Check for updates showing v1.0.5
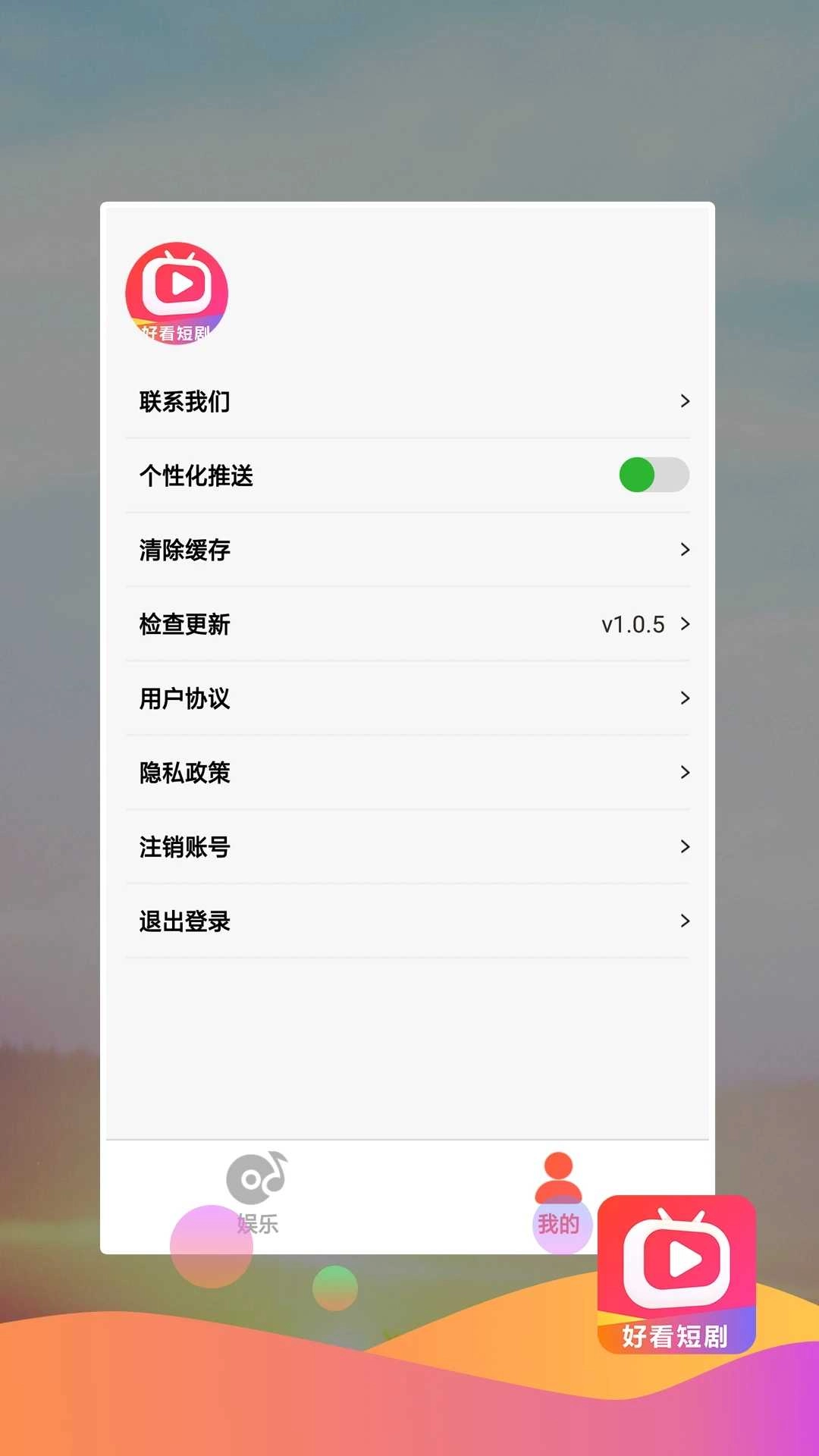The height and width of the screenshot is (1456, 819). pos(409,624)
